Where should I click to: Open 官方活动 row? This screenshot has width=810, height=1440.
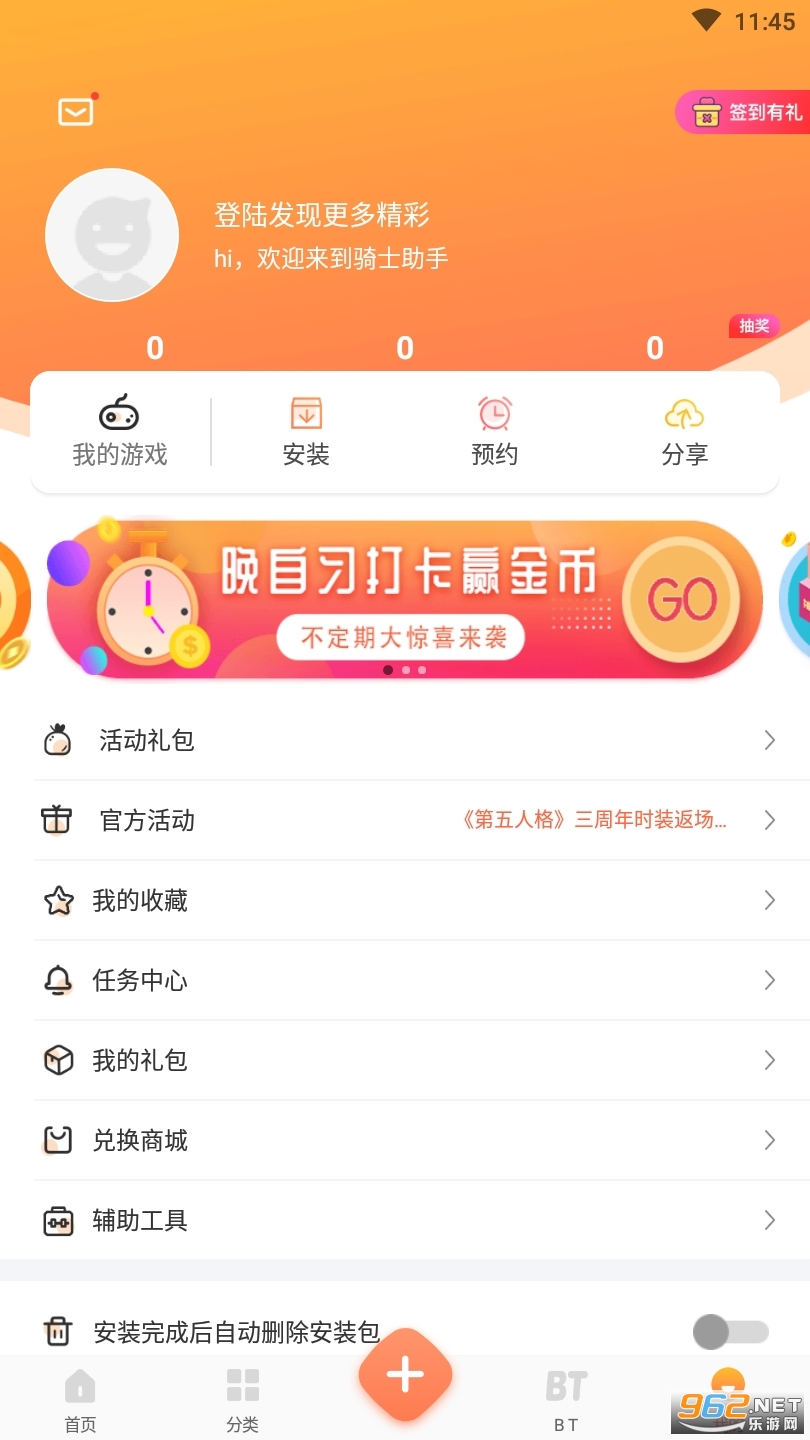click(x=405, y=821)
